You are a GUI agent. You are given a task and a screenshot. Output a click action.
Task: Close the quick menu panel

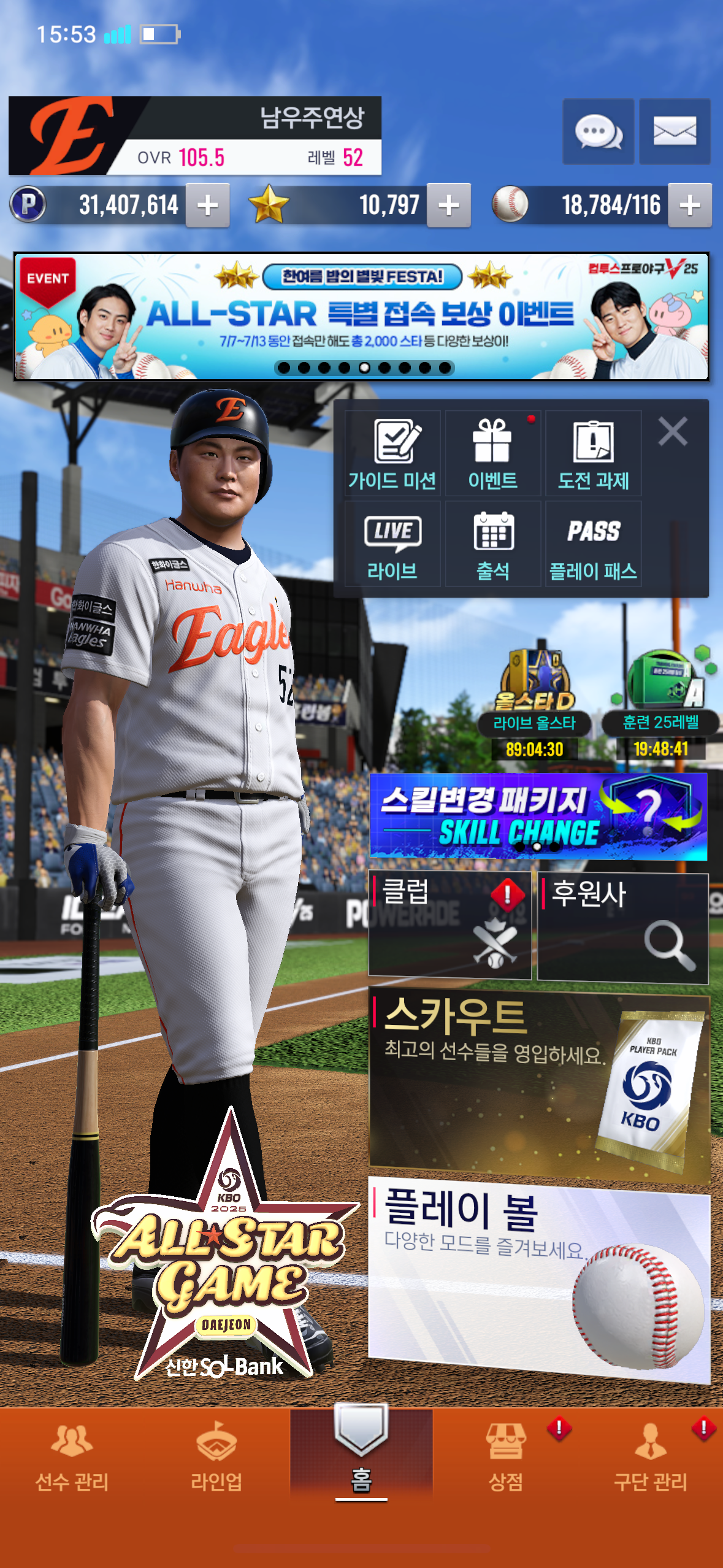click(673, 431)
